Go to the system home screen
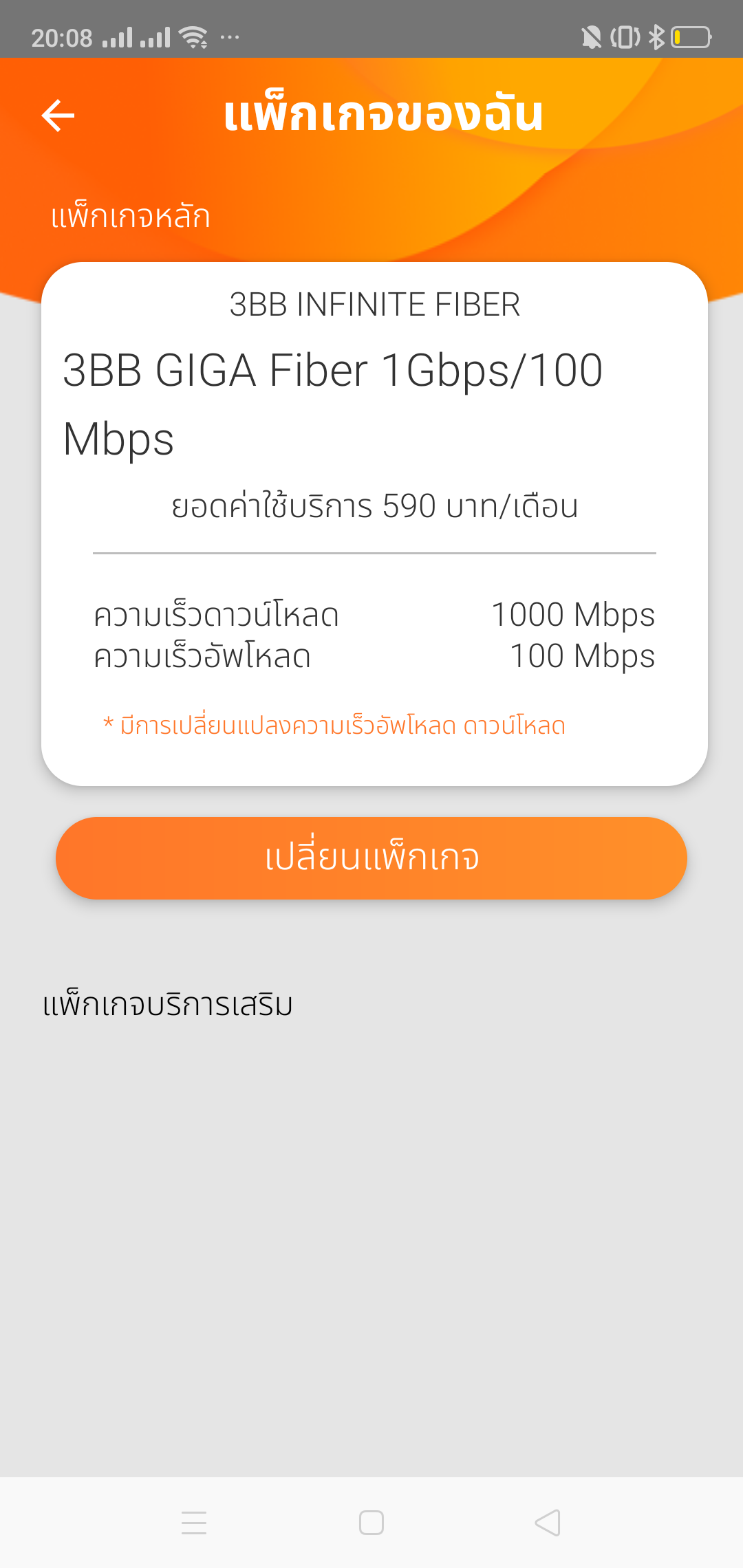 pos(371,1523)
